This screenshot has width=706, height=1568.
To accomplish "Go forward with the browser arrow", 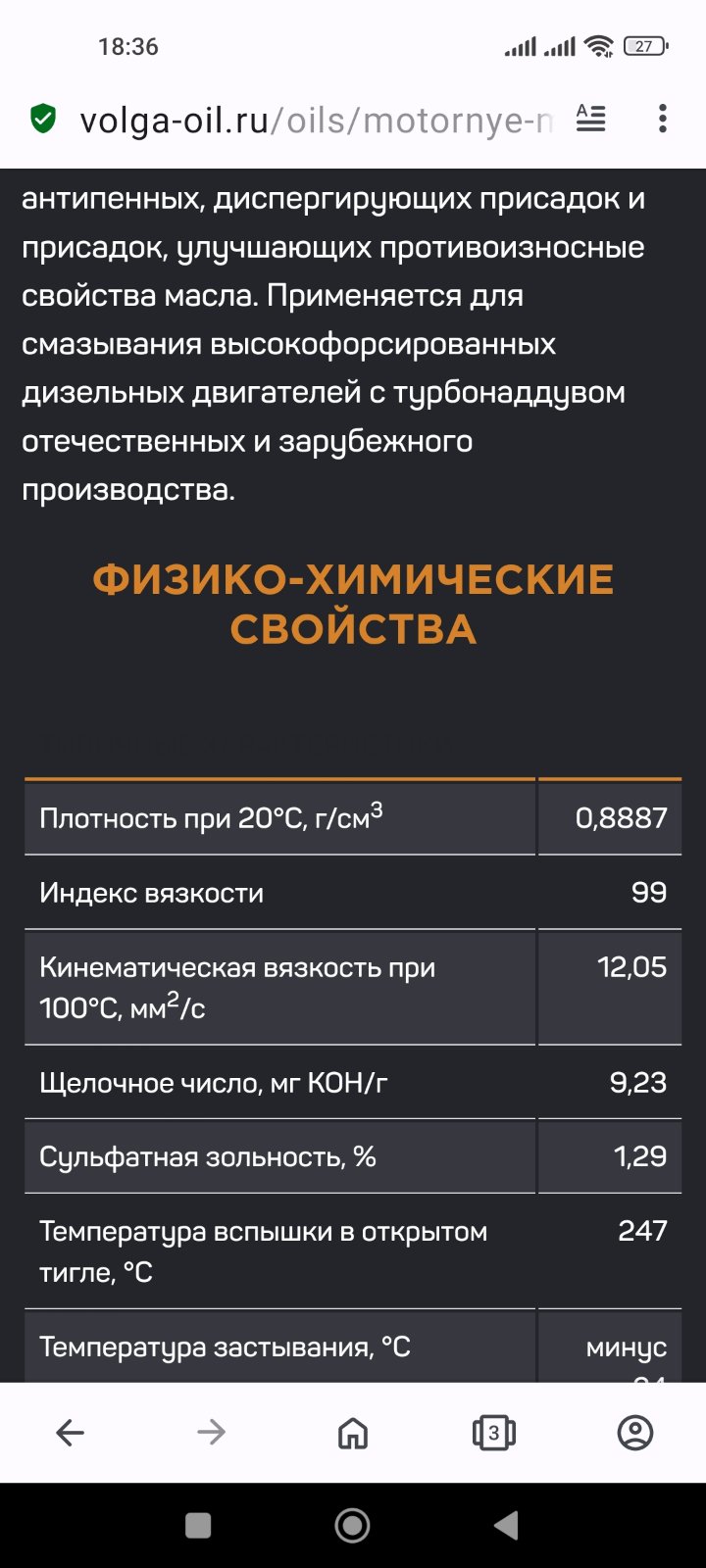I will [212, 1433].
